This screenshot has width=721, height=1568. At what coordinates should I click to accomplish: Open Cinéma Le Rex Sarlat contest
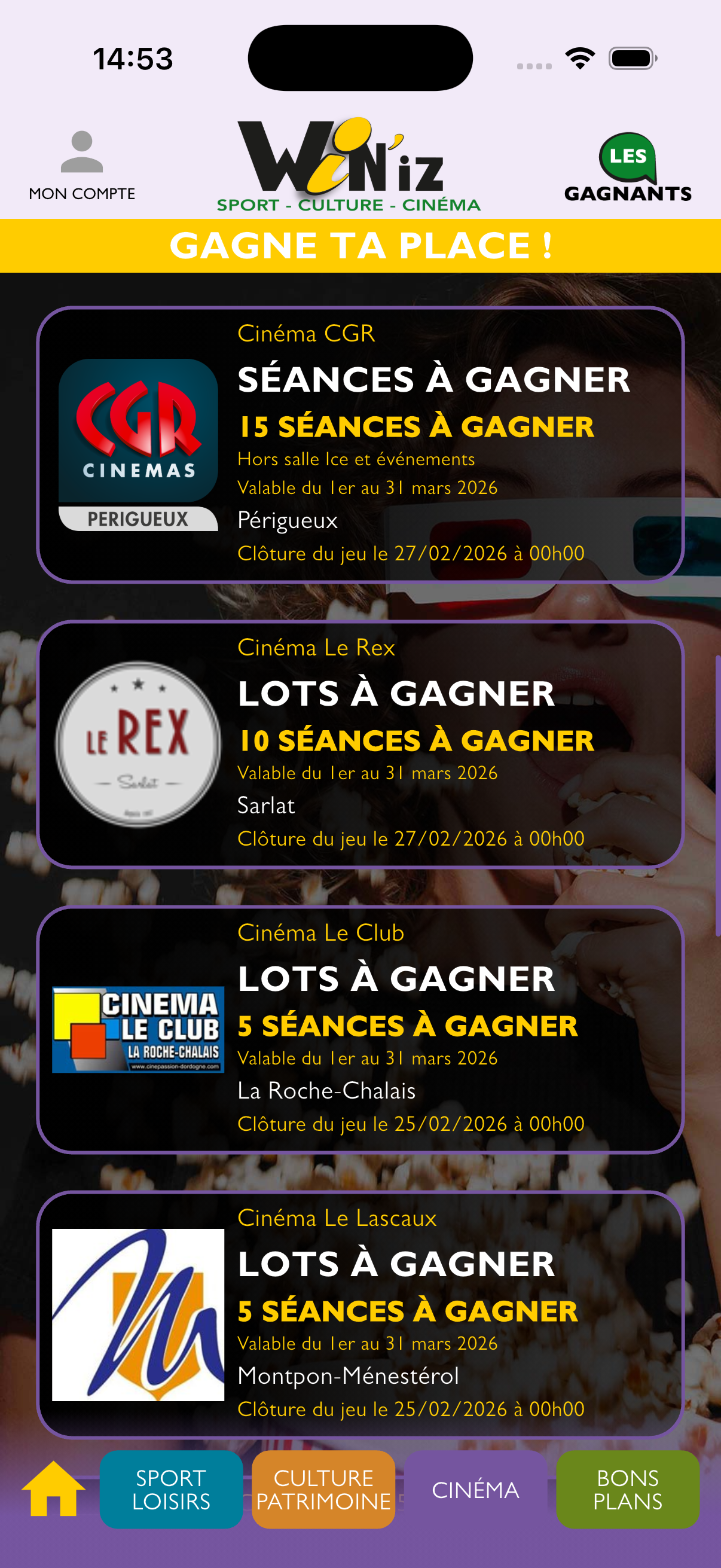(360, 744)
